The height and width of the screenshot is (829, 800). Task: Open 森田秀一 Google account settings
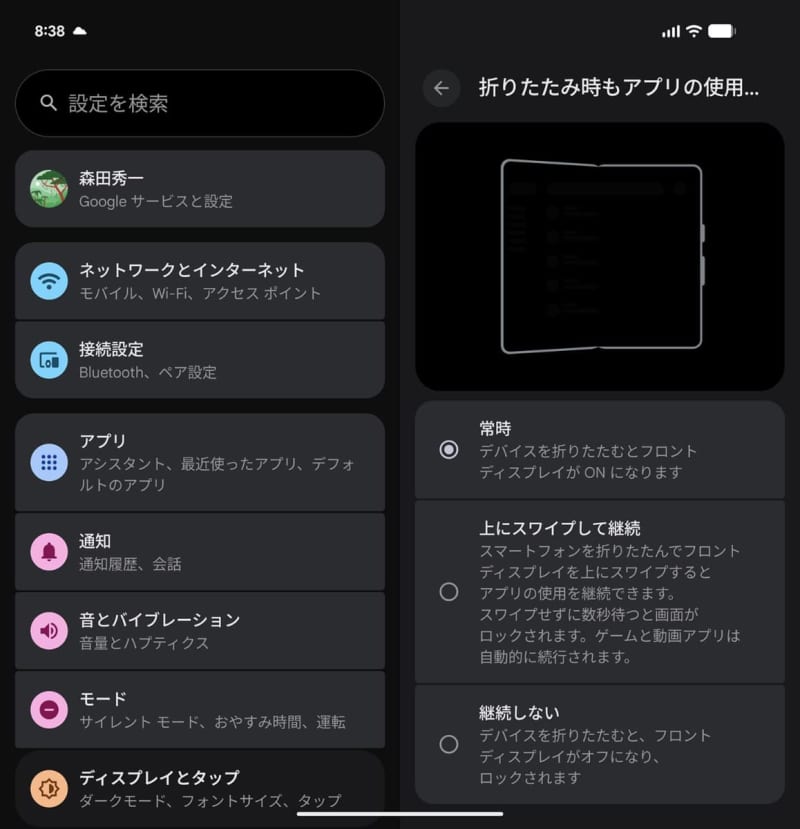200,189
